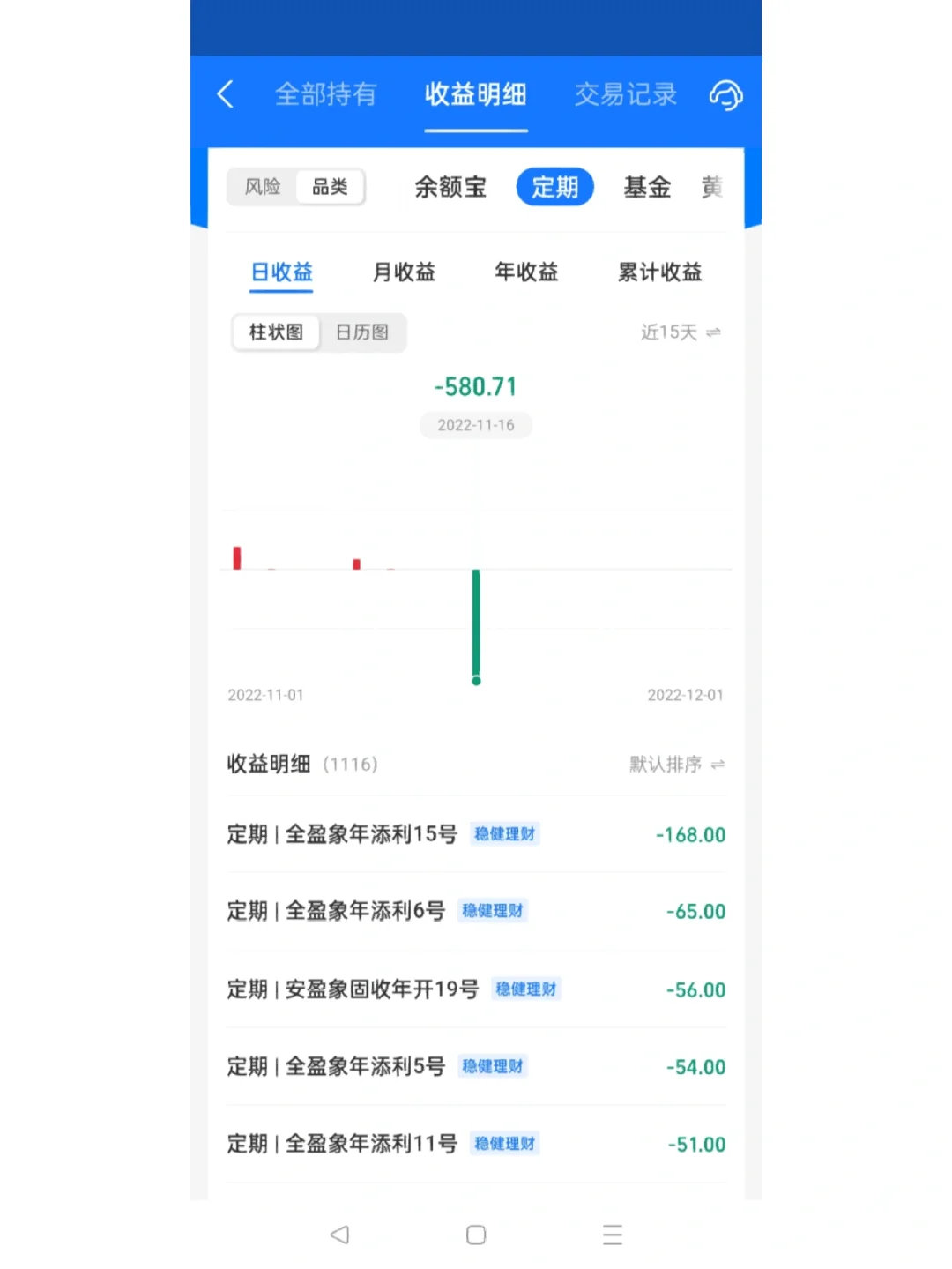The height and width of the screenshot is (1269, 952).
Task: Go back using the top-left arrow
Action: click(x=226, y=94)
